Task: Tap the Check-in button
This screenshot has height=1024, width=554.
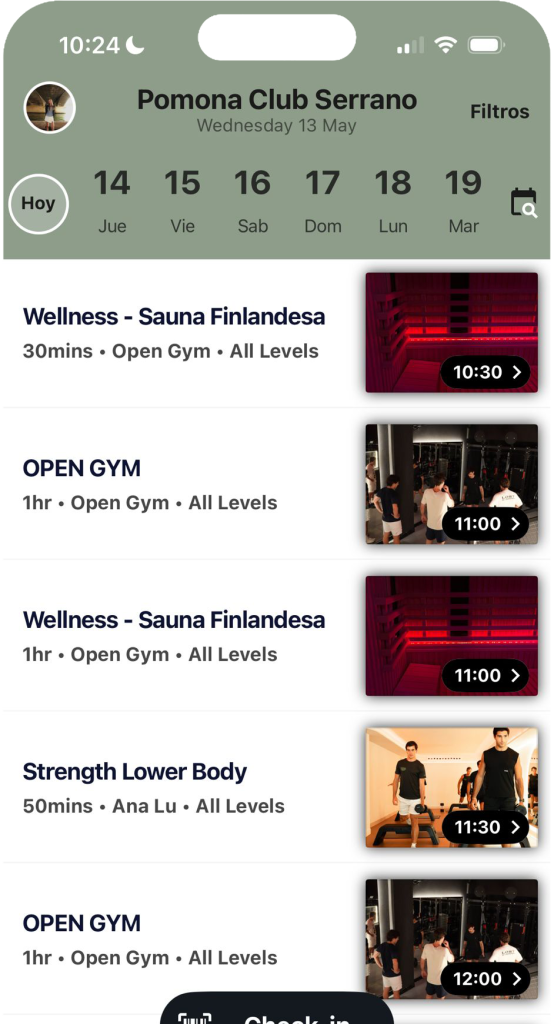Action: [x=277, y=1008]
